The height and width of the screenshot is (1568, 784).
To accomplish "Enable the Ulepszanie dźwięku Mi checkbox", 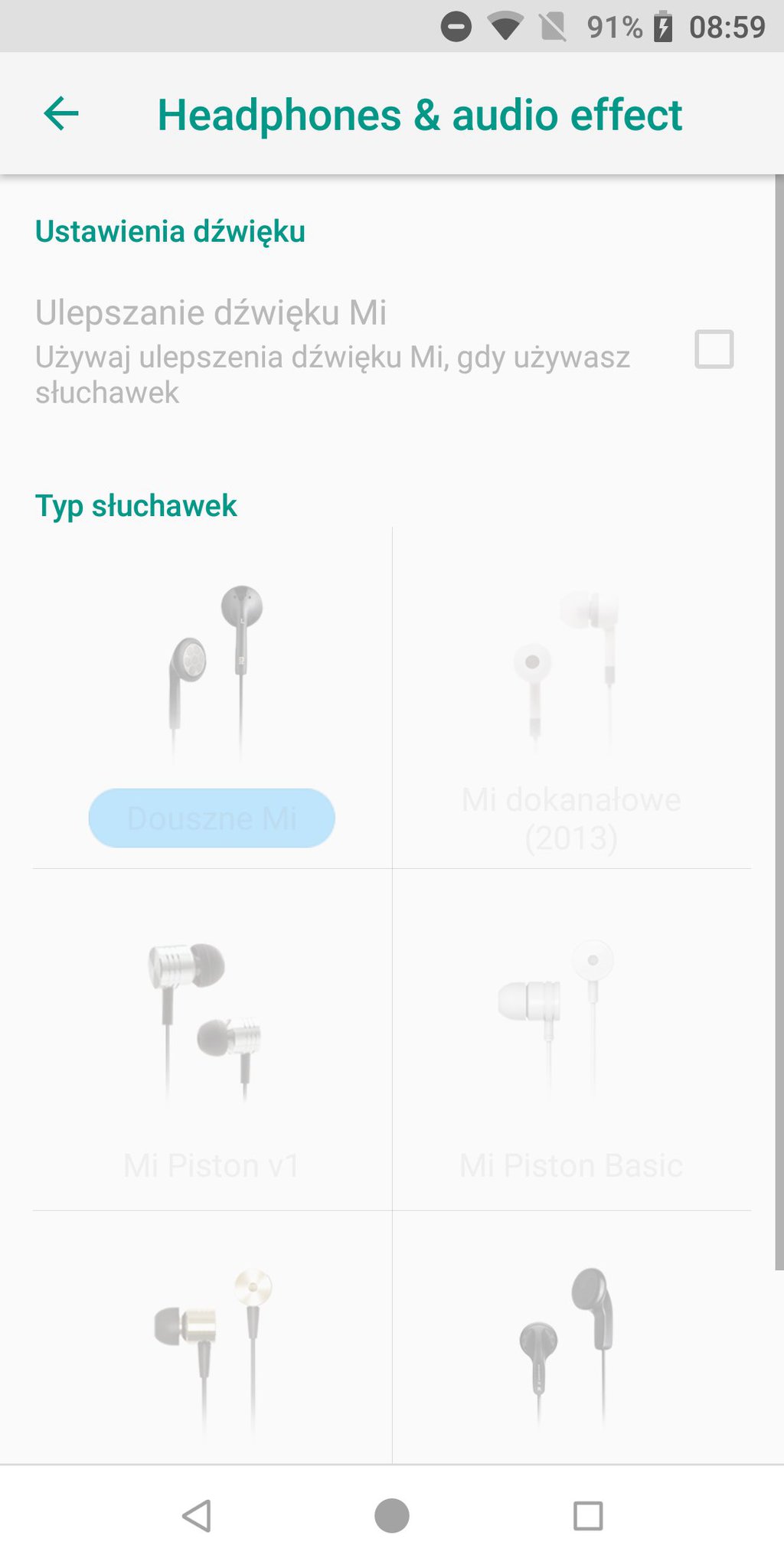I will [x=714, y=349].
